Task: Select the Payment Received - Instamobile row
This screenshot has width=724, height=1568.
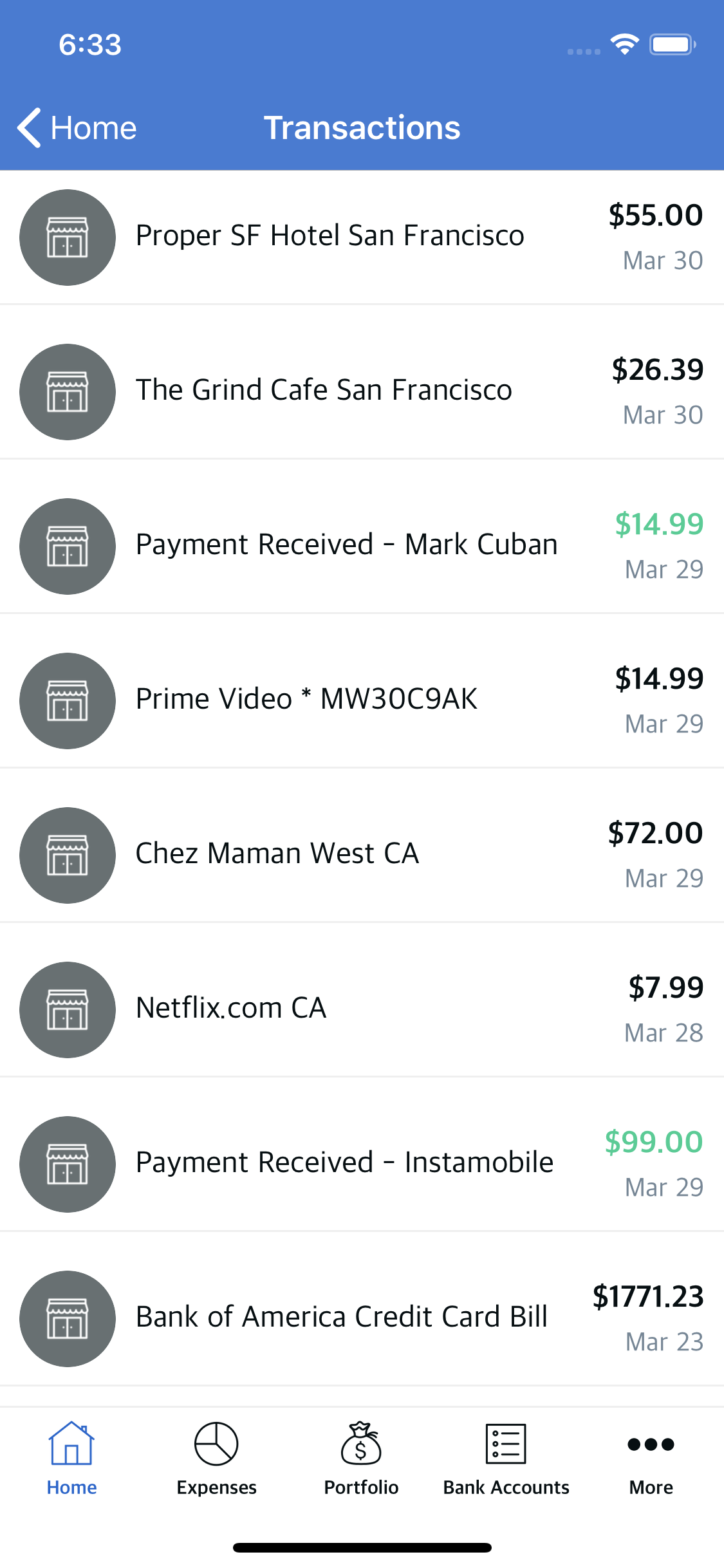Action: (x=344, y=1163)
